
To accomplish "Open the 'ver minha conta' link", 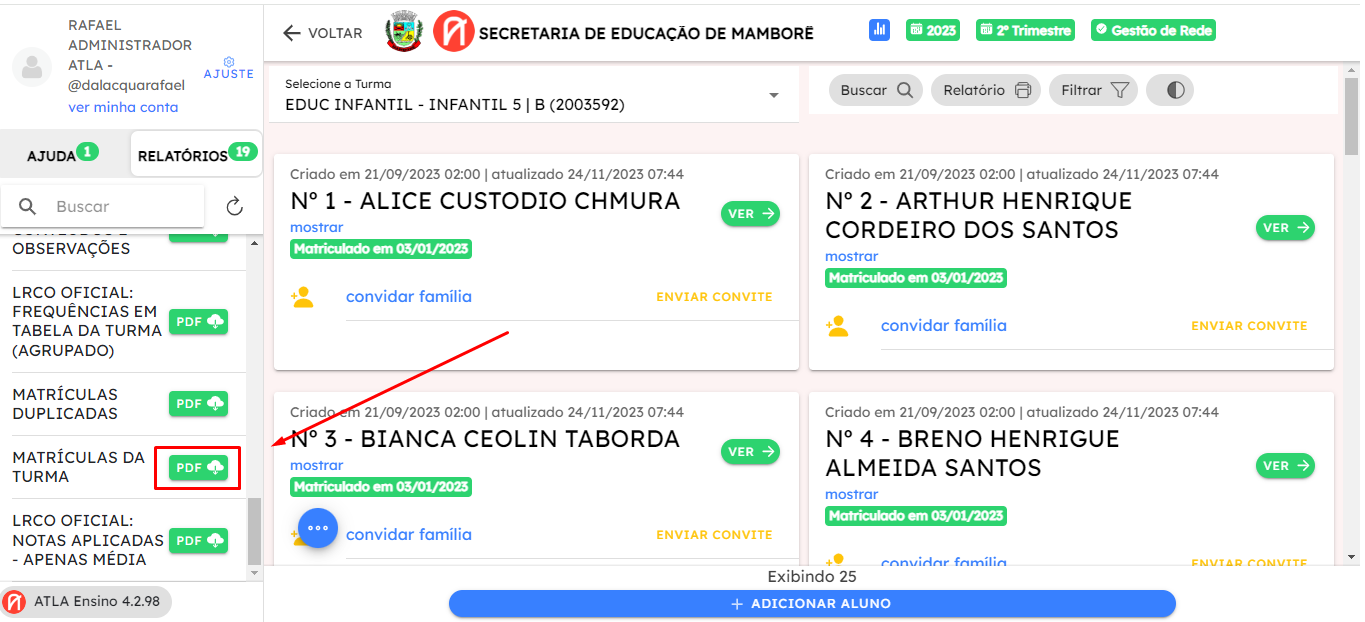I will tap(123, 107).
